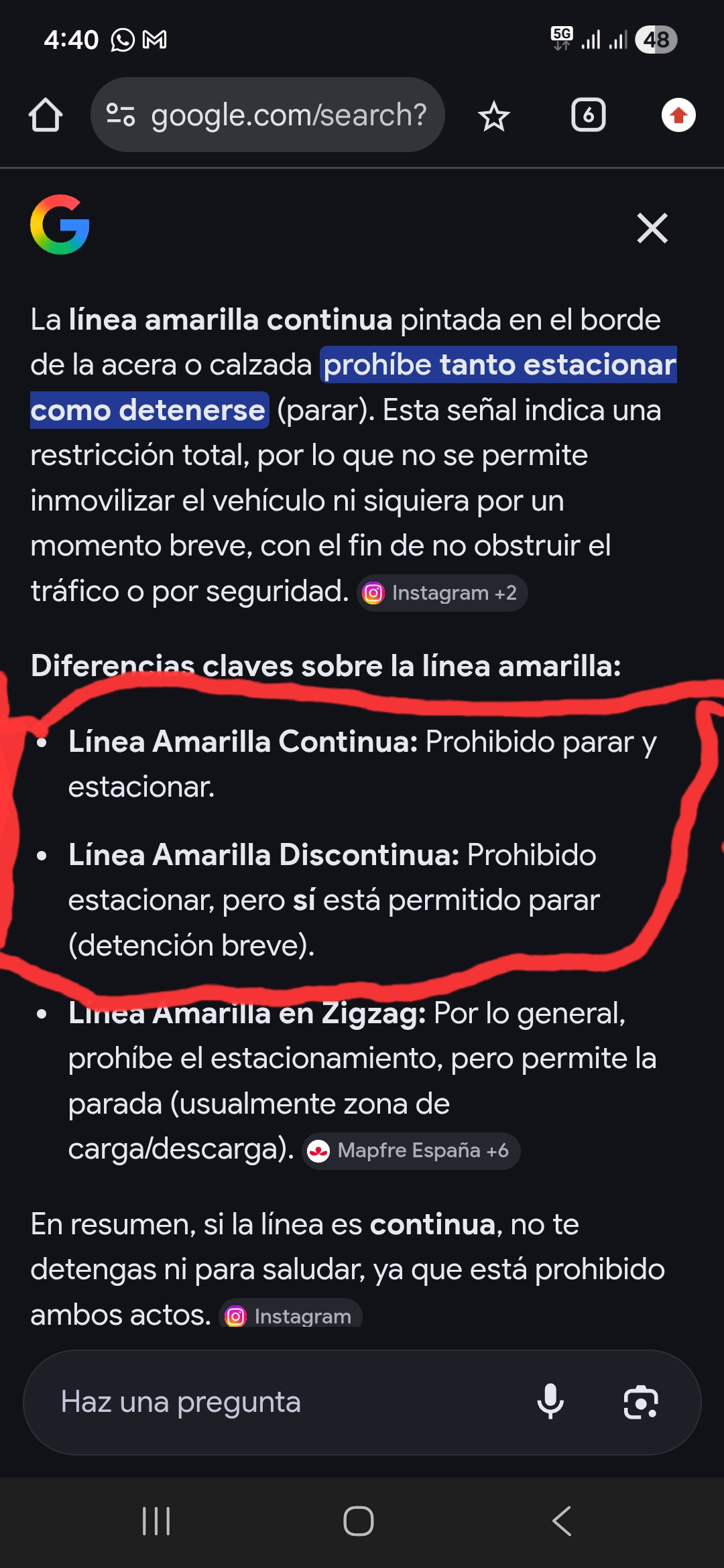Close the AI answer panel

click(x=652, y=228)
